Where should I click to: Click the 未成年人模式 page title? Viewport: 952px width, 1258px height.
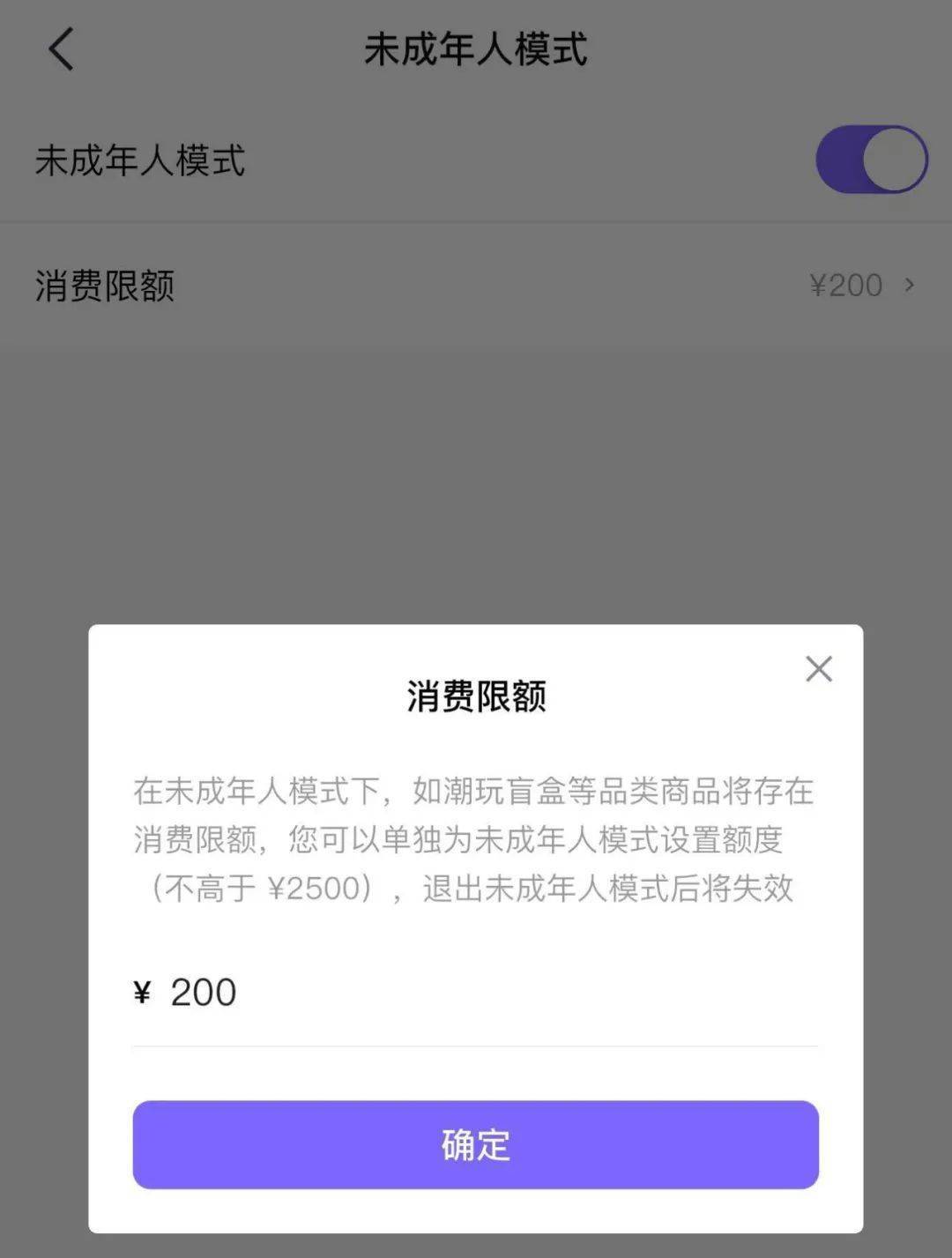(x=476, y=50)
